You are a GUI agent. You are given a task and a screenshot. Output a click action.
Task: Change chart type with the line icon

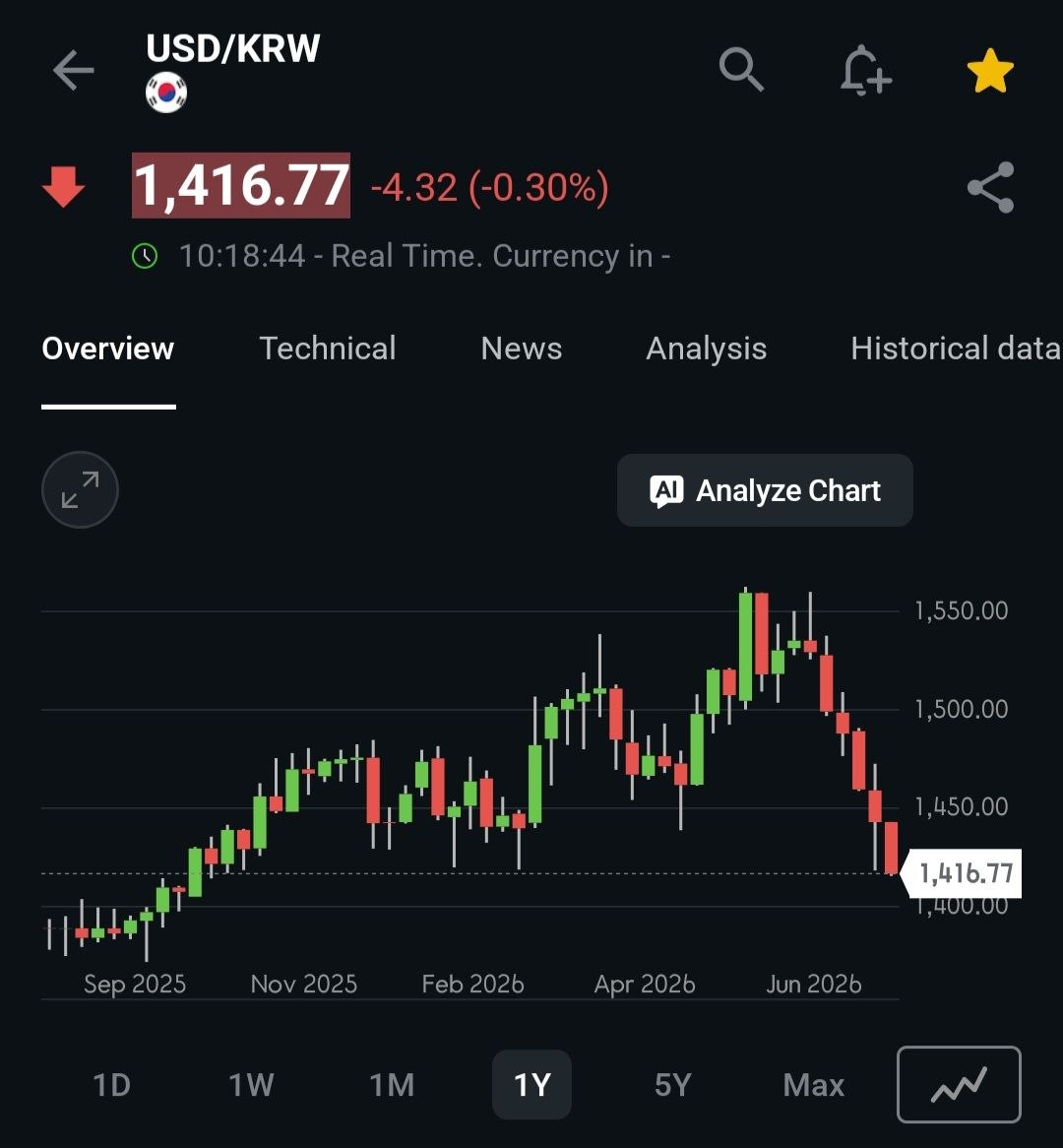(x=959, y=1085)
